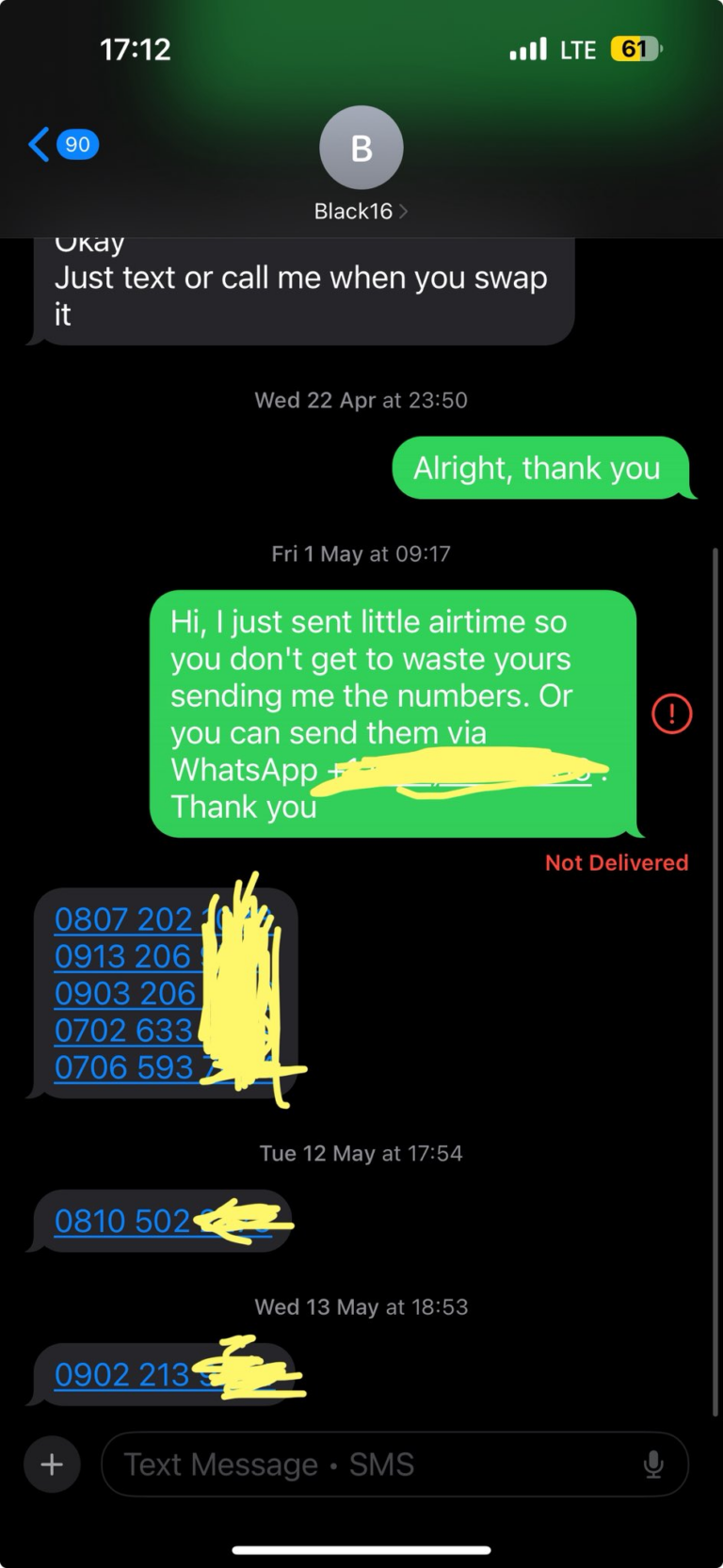Open Black16 contact details

[x=361, y=165]
